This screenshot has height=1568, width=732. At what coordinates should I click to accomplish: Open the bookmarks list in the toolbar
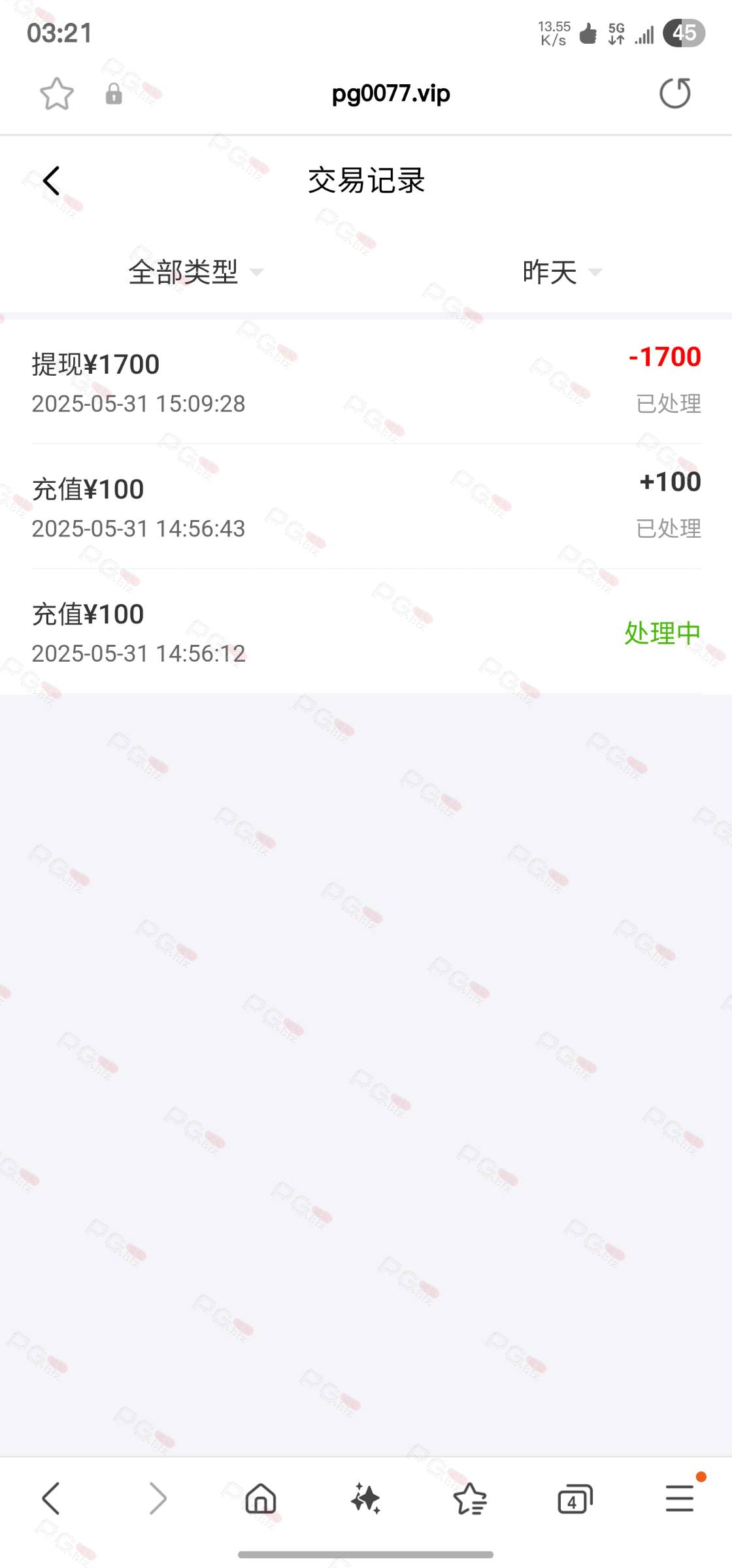[470, 1497]
